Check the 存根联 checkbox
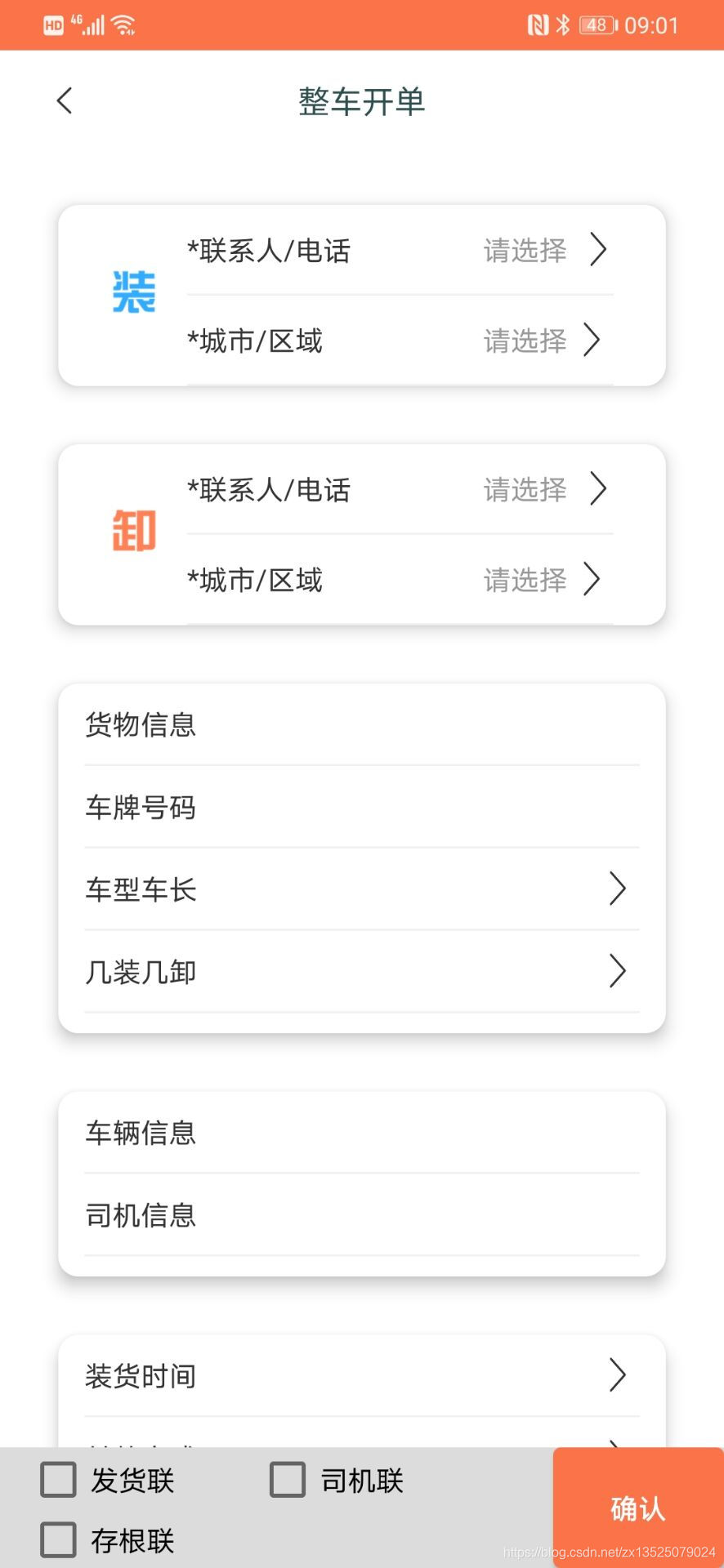The width and height of the screenshot is (724, 1568). coord(59,1540)
